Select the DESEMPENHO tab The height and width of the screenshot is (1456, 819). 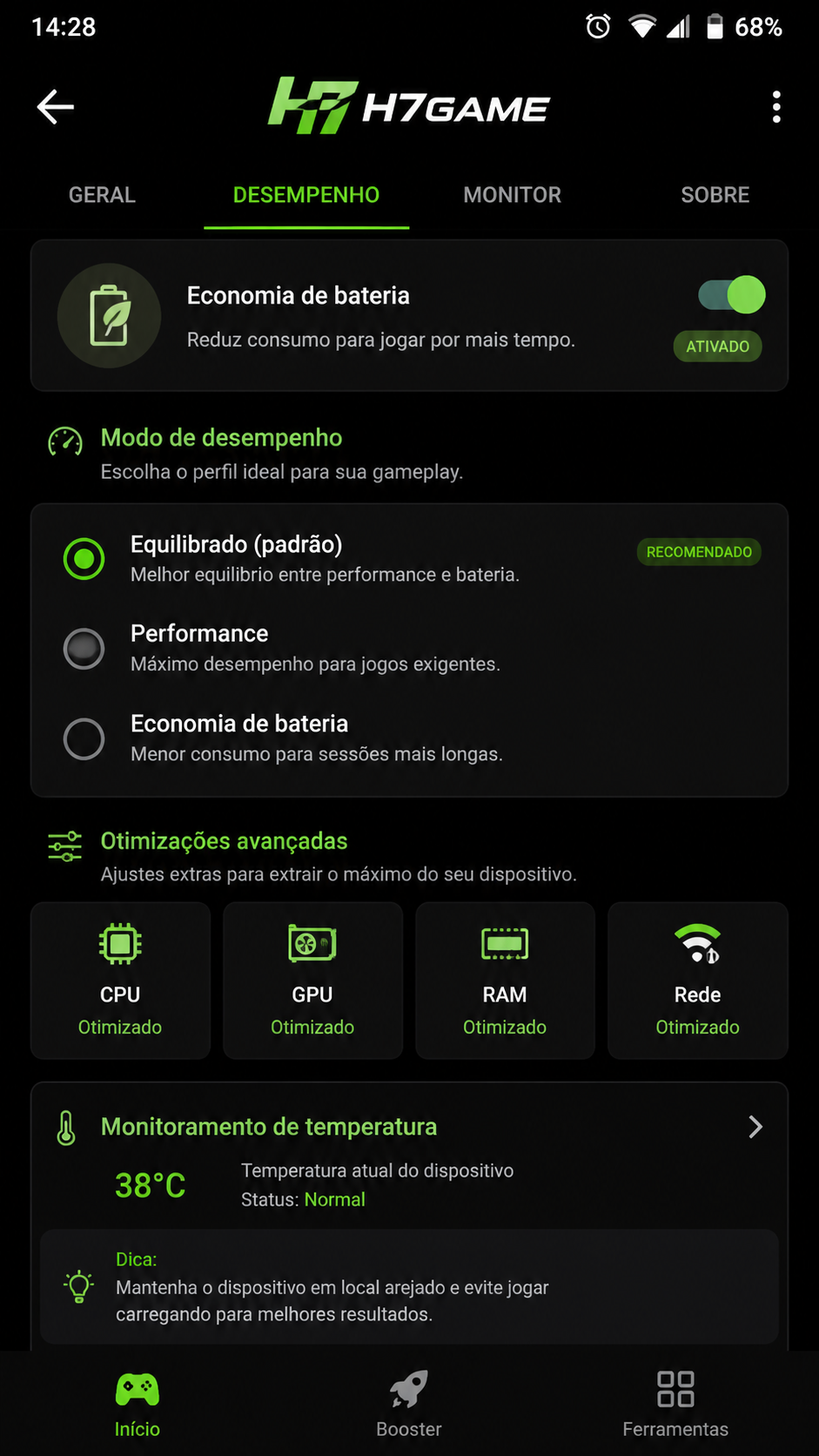point(306,194)
